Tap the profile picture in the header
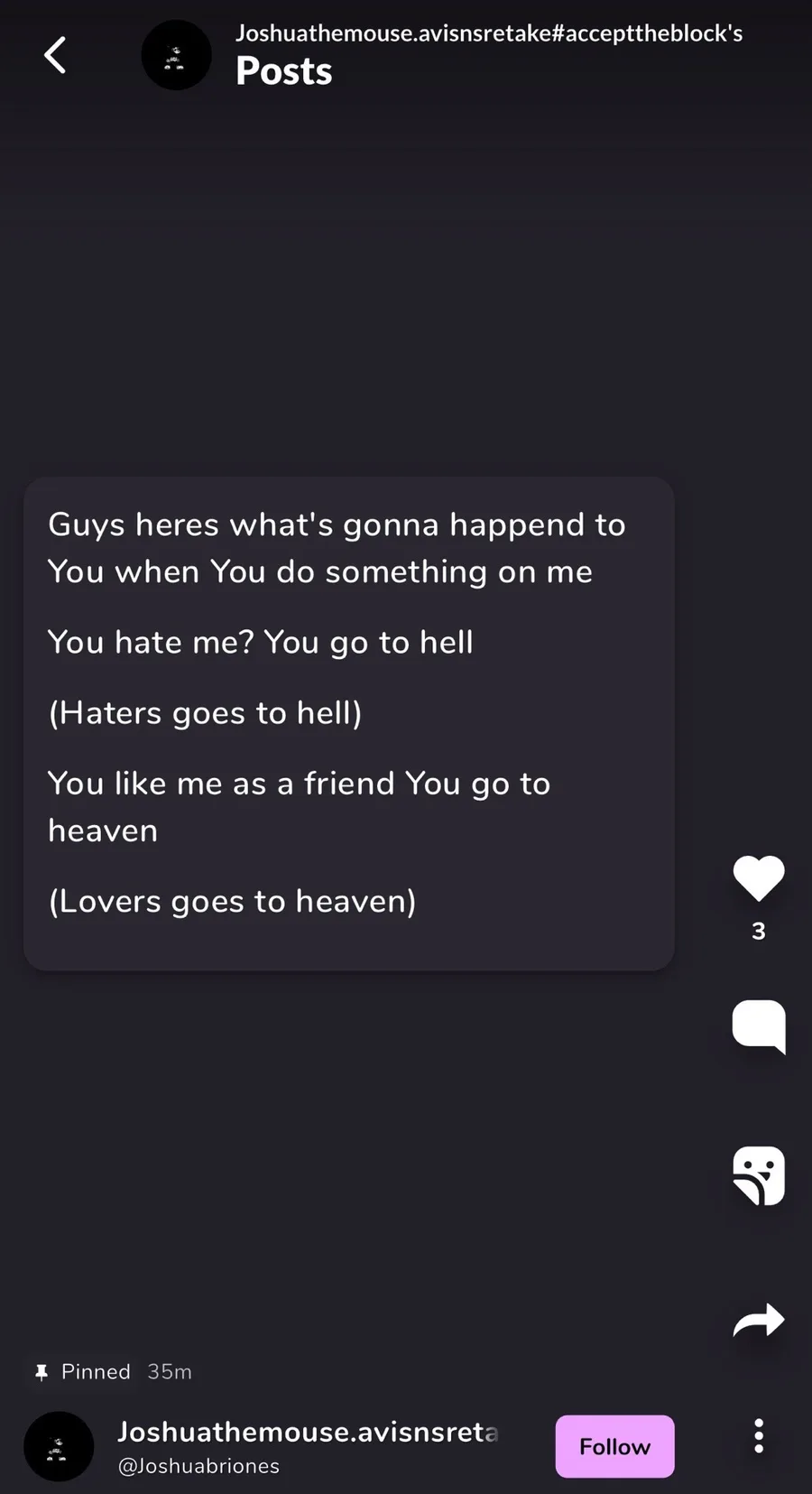Image resolution: width=812 pixels, height=1494 pixels. (x=176, y=55)
